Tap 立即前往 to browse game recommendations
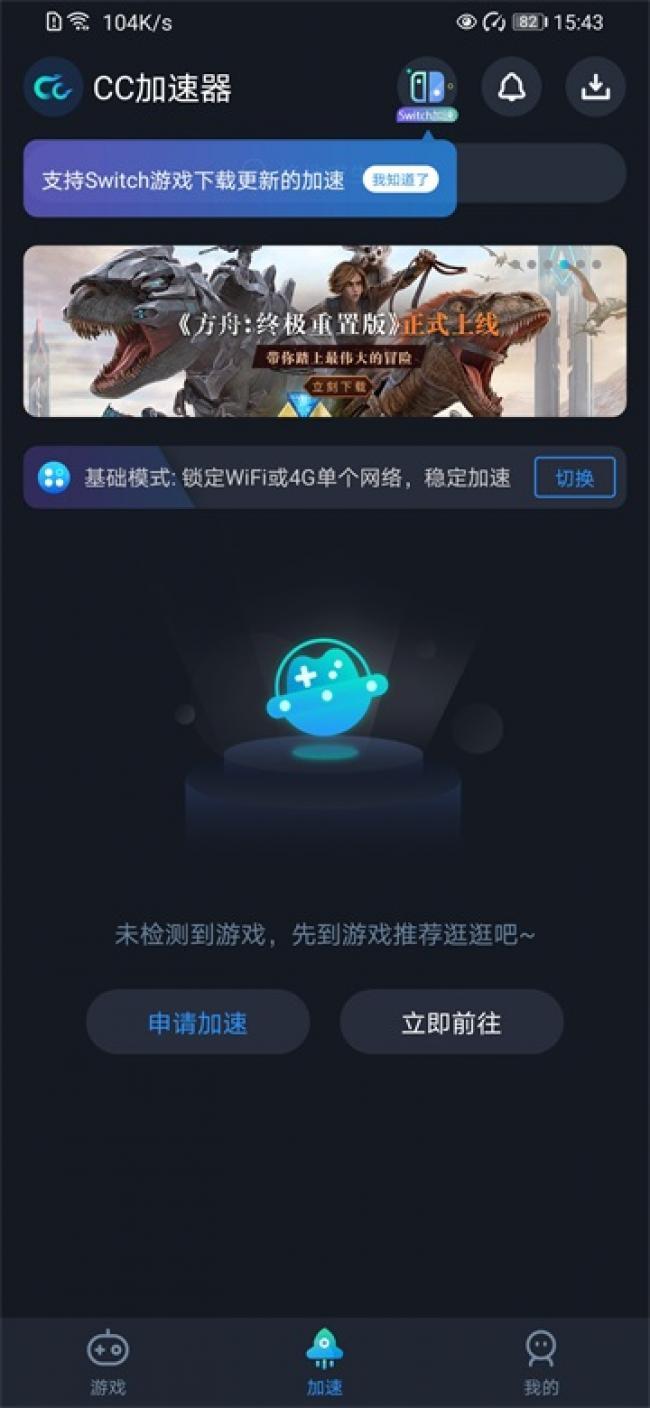Screen dimensions: 650x1408 (451, 1023)
